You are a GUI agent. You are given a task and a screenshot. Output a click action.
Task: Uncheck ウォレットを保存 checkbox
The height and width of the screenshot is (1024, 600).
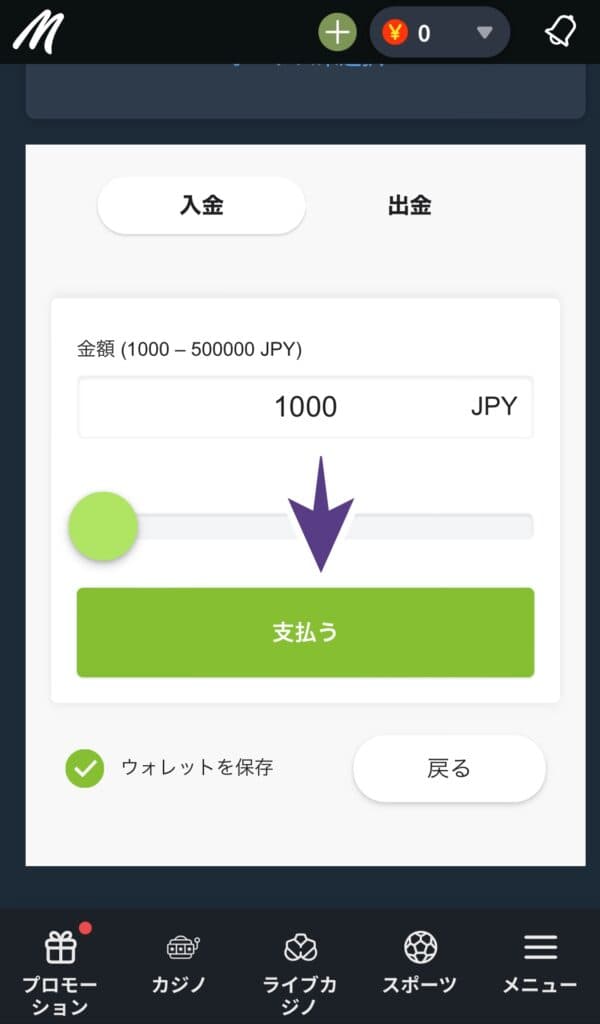point(85,768)
